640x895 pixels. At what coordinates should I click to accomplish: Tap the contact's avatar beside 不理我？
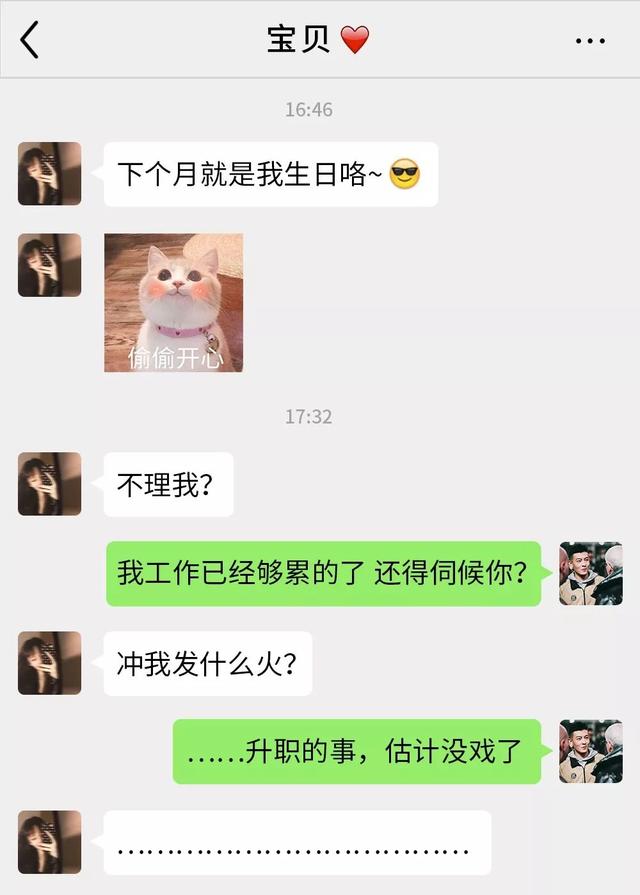pyautogui.click(x=49, y=484)
